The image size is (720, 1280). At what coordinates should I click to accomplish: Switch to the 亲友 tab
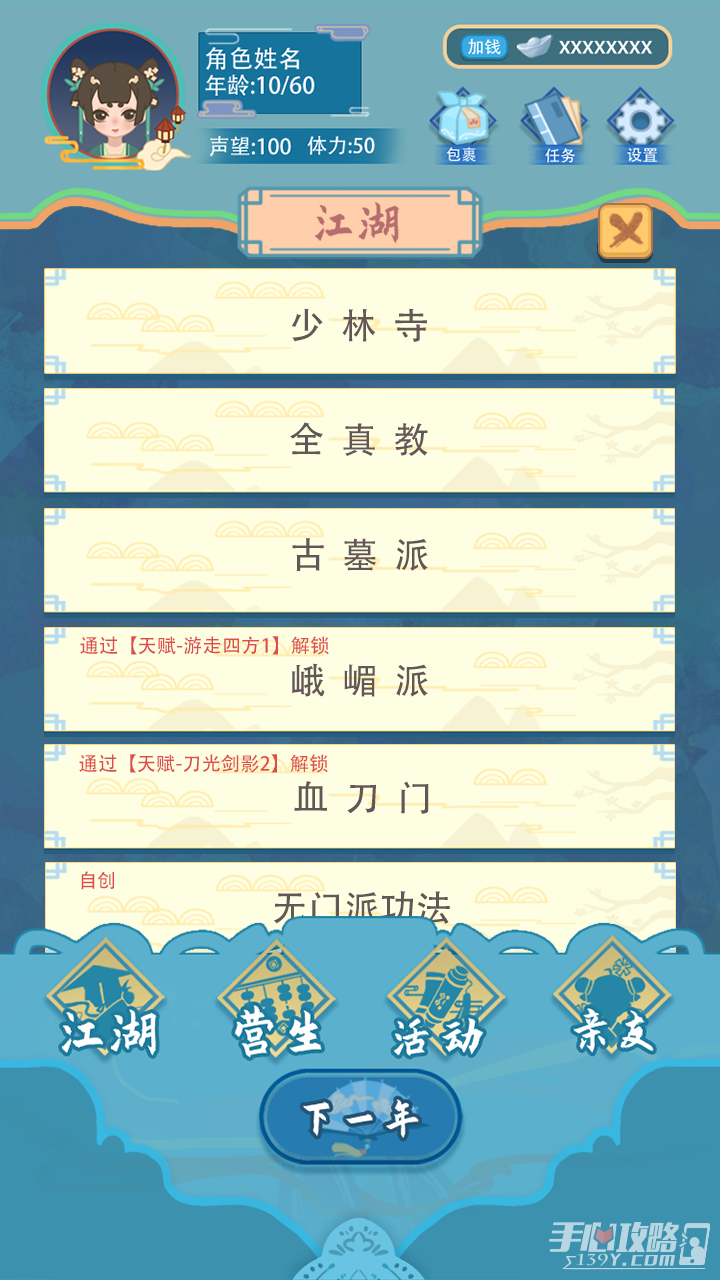pos(612,1005)
